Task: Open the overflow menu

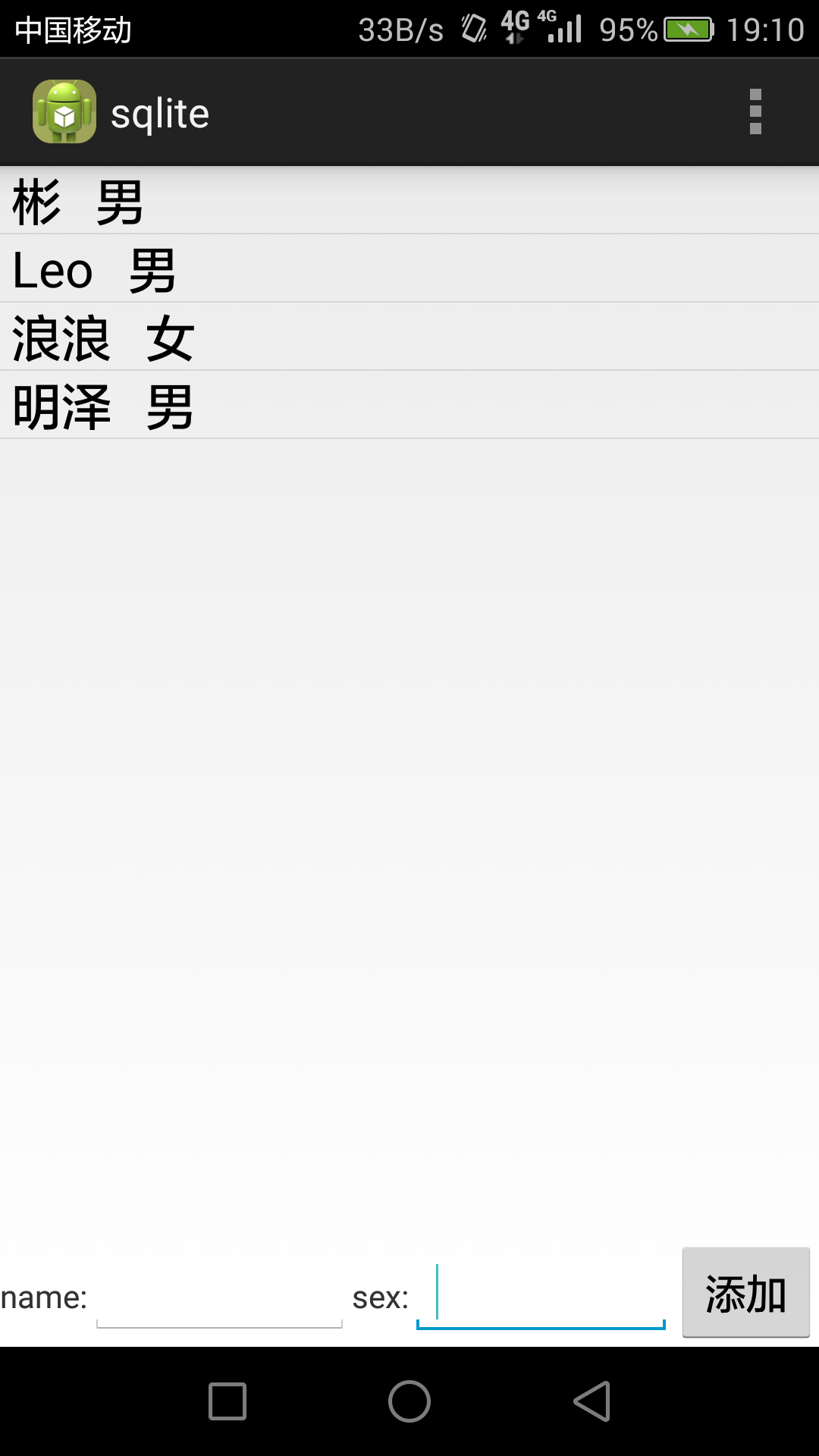Action: (x=755, y=112)
